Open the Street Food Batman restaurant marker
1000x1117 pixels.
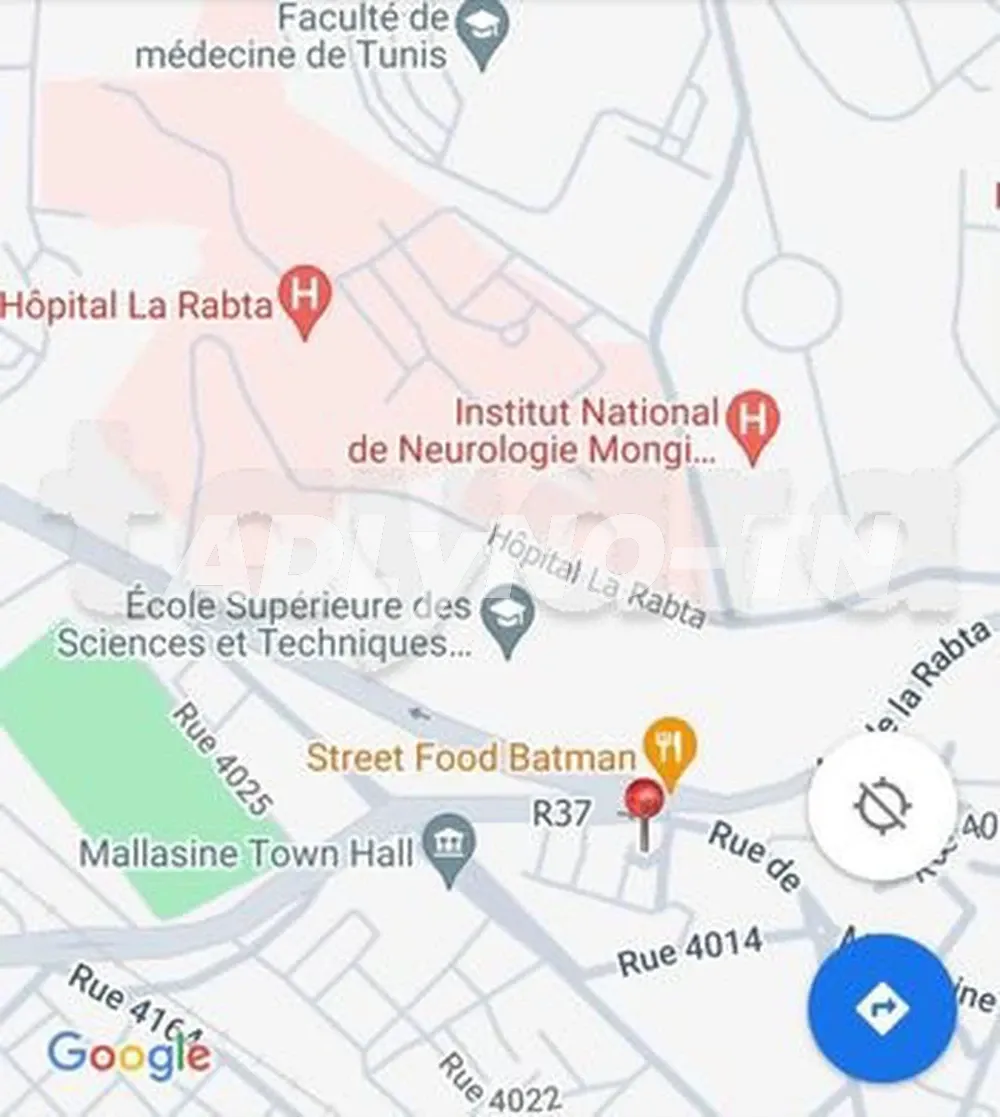(670, 746)
